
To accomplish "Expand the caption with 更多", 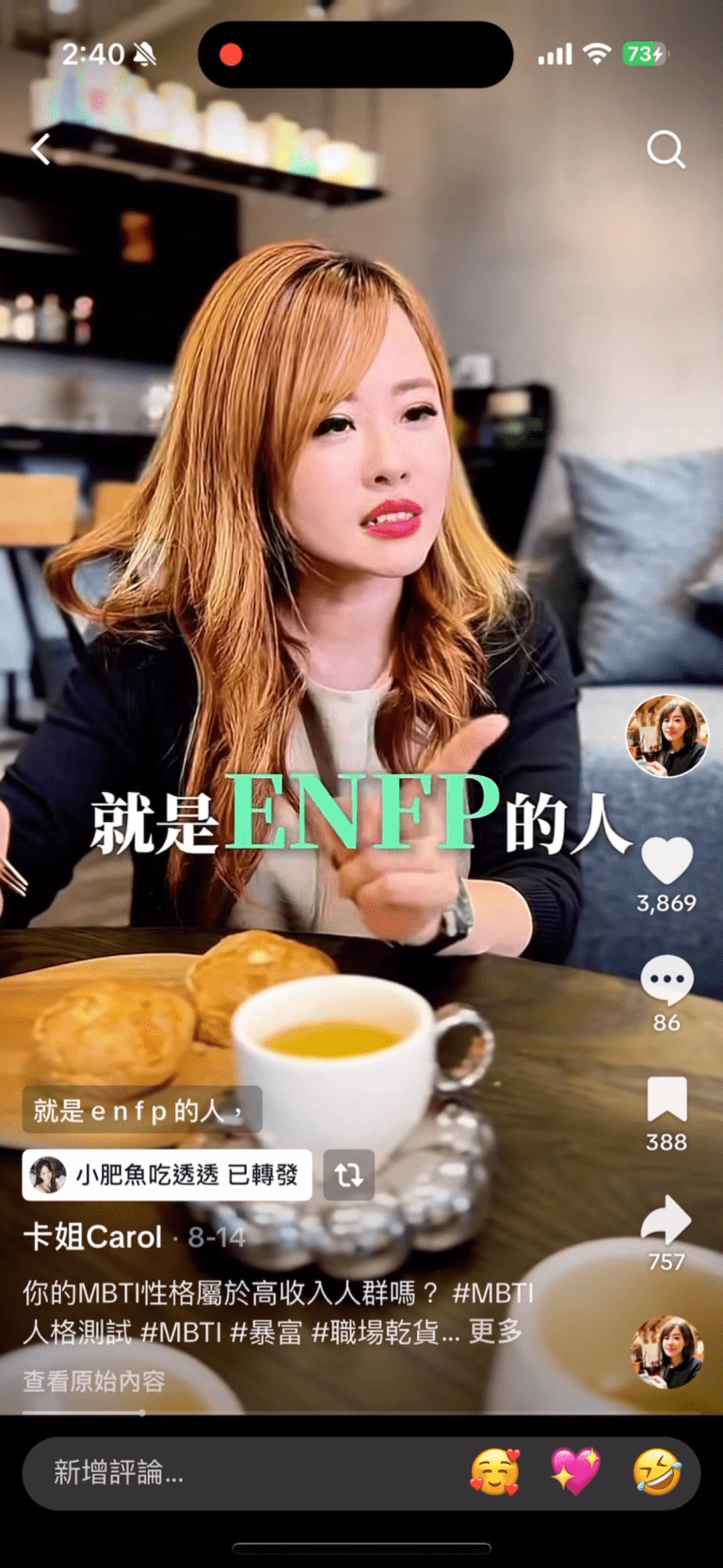I will (x=495, y=1332).
